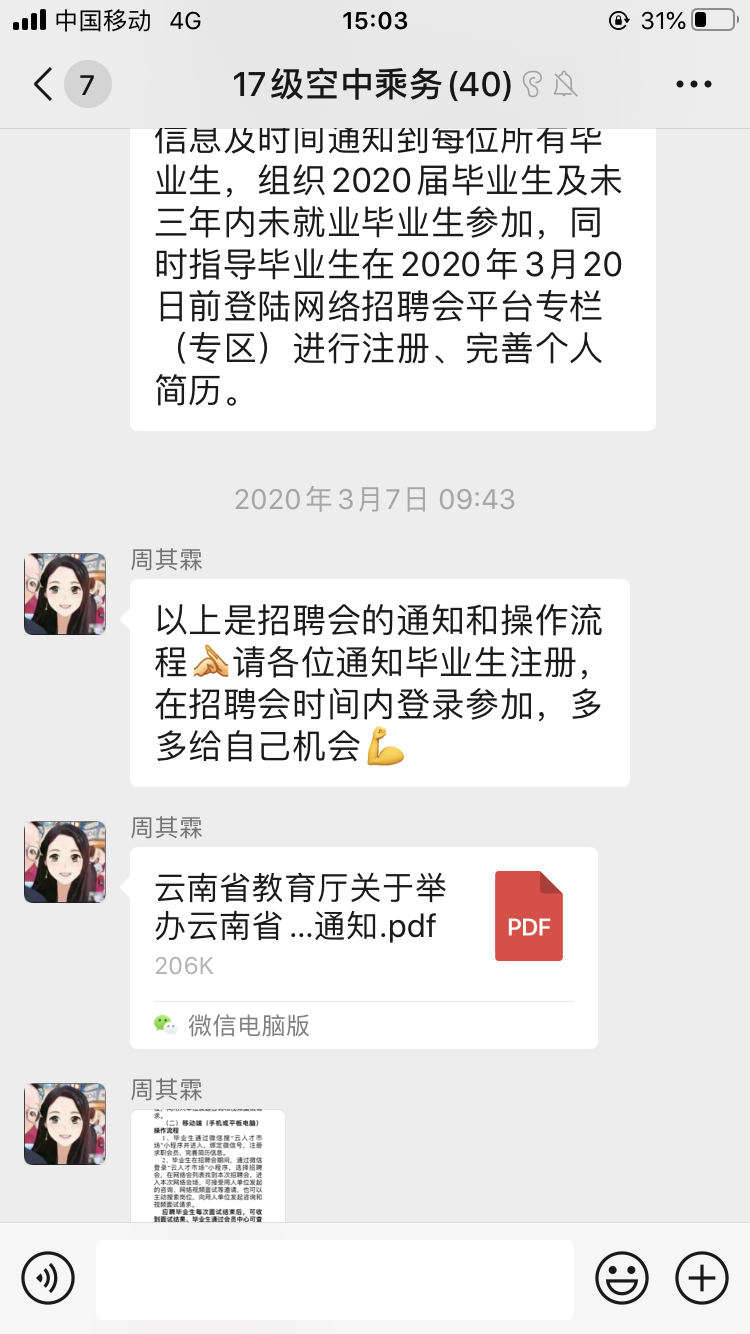Open the plus attachment menu
Image resolution: width=750 pixels, height=1334 pixels.
(702, 1278)
